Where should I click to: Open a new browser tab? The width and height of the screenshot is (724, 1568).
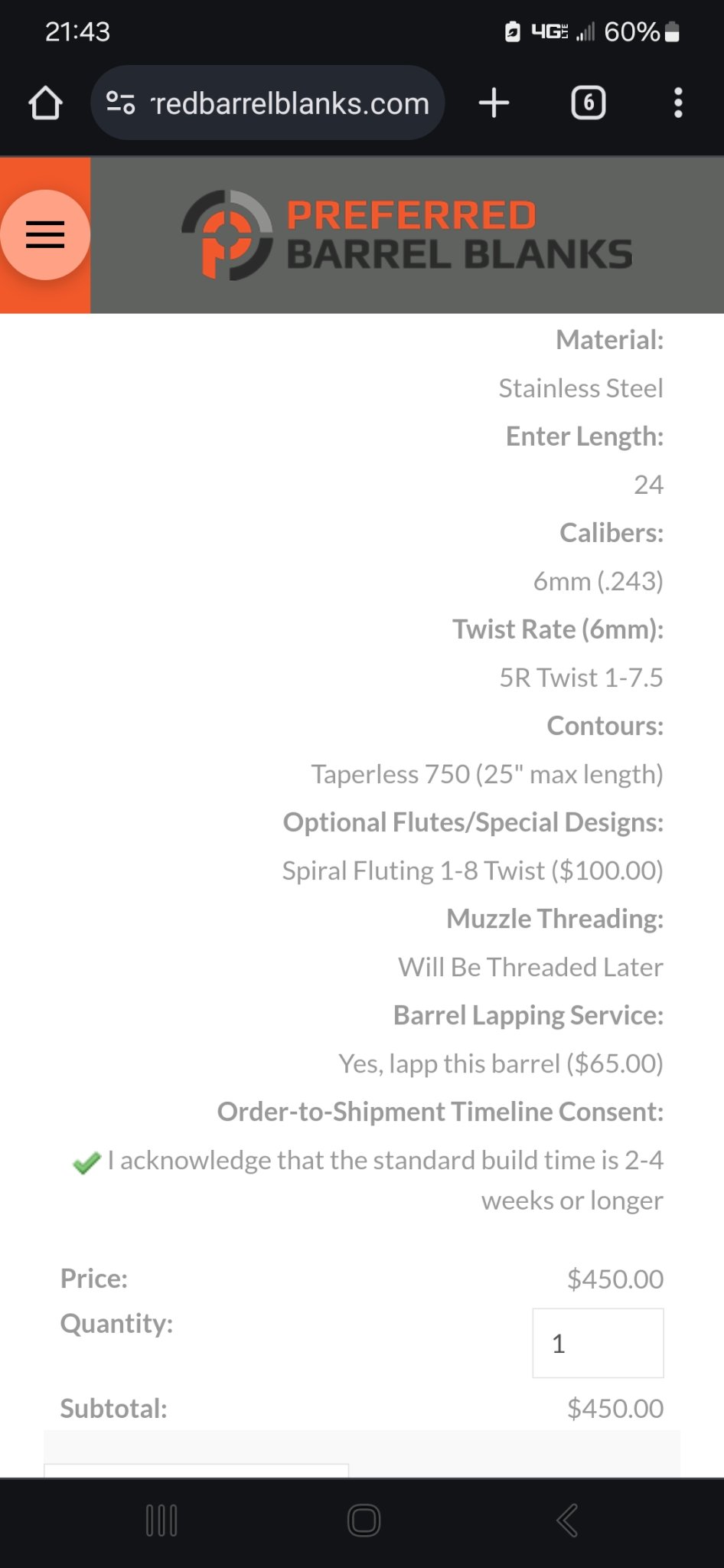coord(494,103)
